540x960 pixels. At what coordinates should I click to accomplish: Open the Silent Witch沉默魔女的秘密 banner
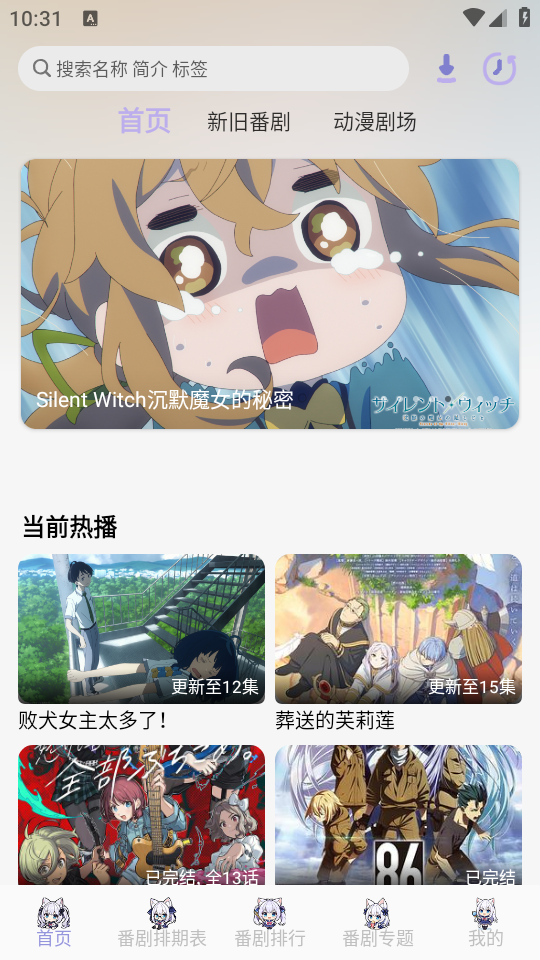click(270, 294)
